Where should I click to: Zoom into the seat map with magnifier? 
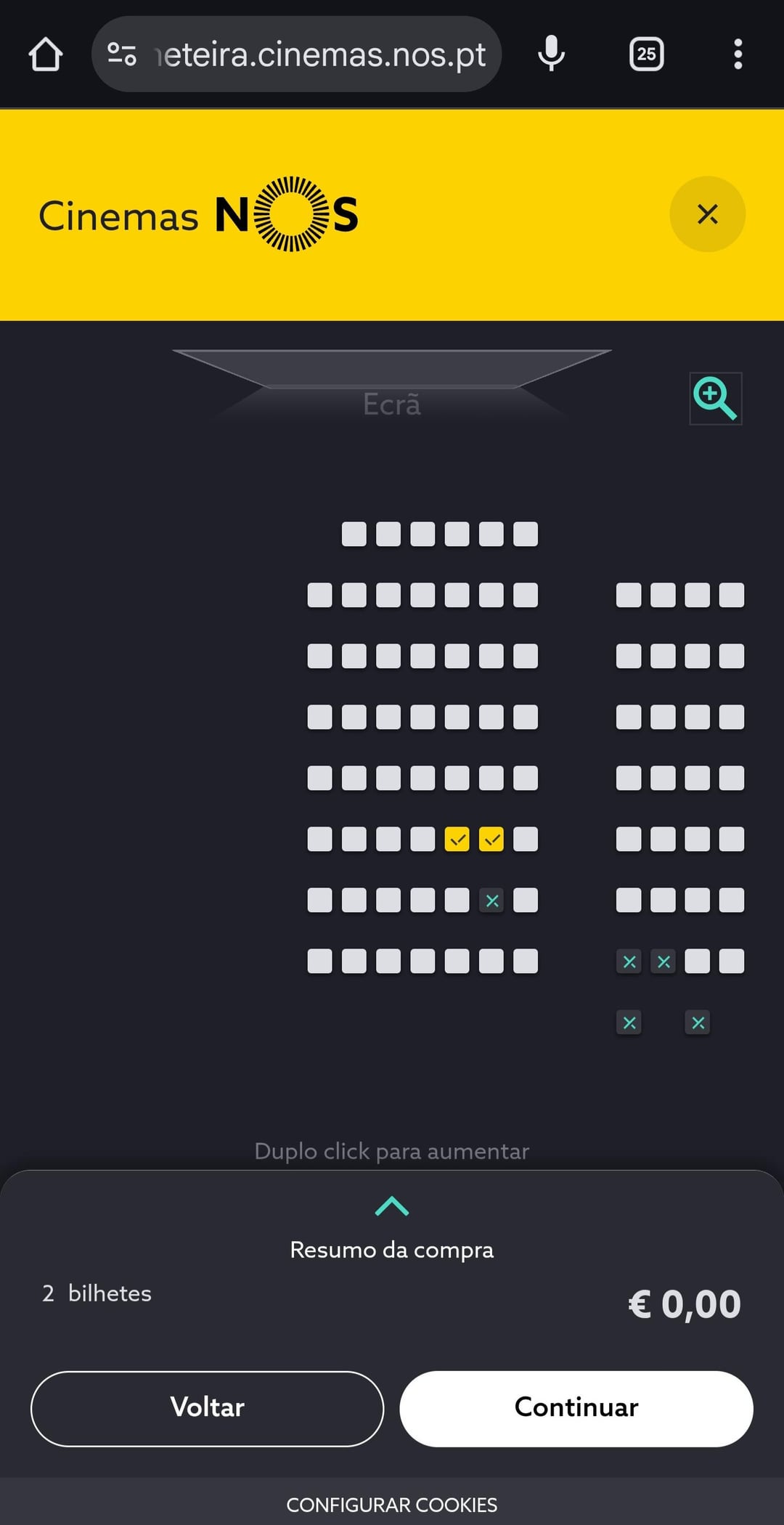click(x=715, y=399)
